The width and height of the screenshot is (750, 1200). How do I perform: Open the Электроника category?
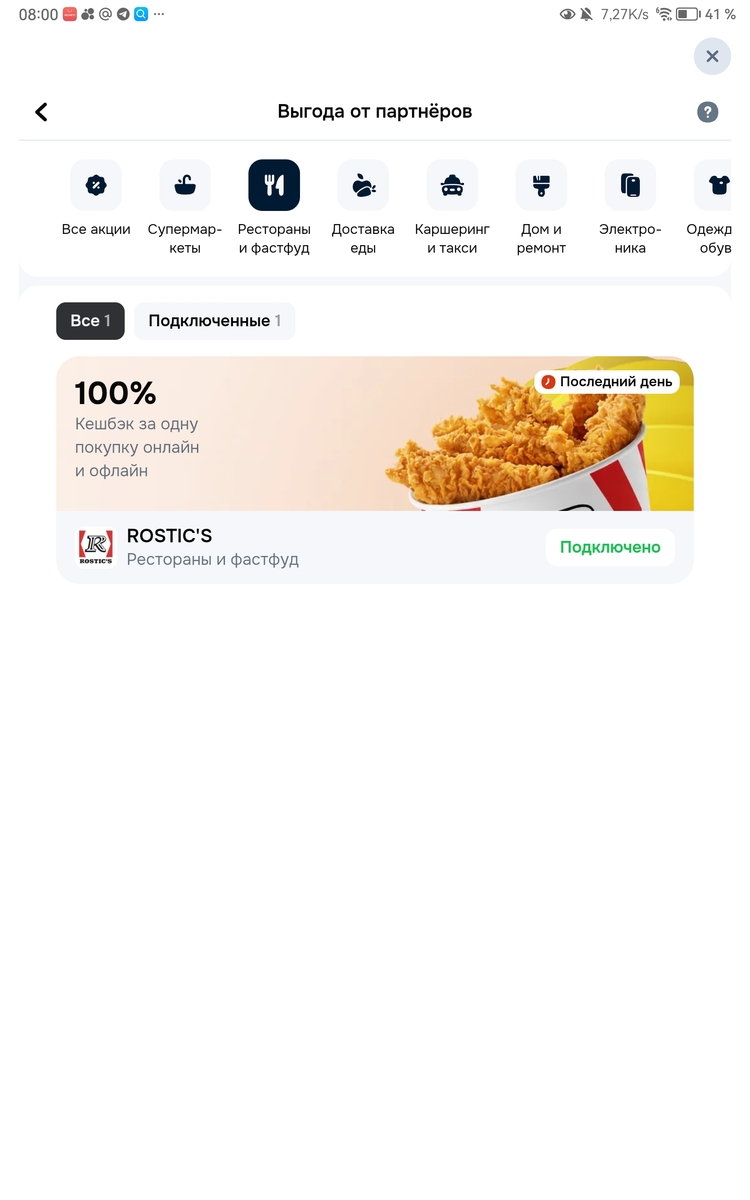[x=630, y=208]
